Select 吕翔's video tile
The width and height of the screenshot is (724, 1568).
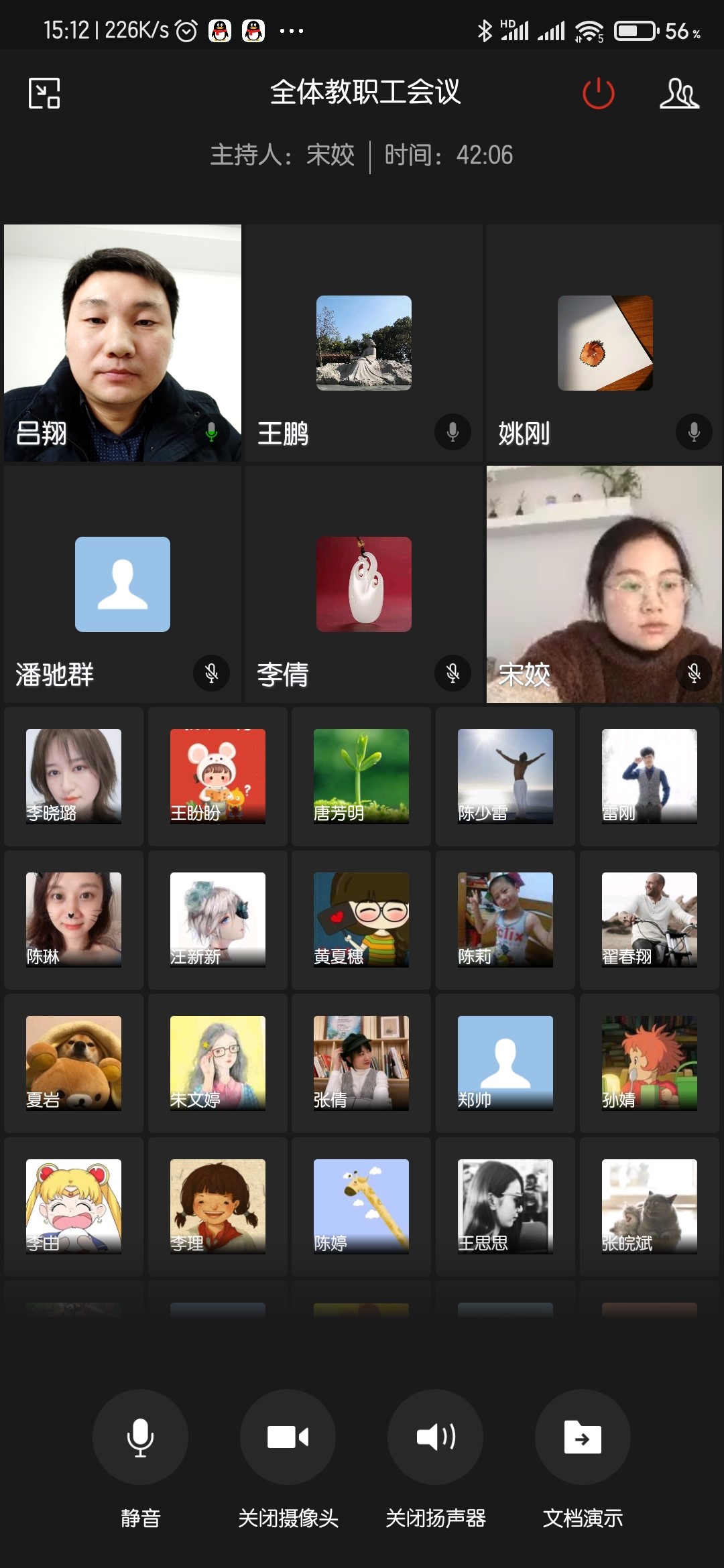click(x=123, y=342)
